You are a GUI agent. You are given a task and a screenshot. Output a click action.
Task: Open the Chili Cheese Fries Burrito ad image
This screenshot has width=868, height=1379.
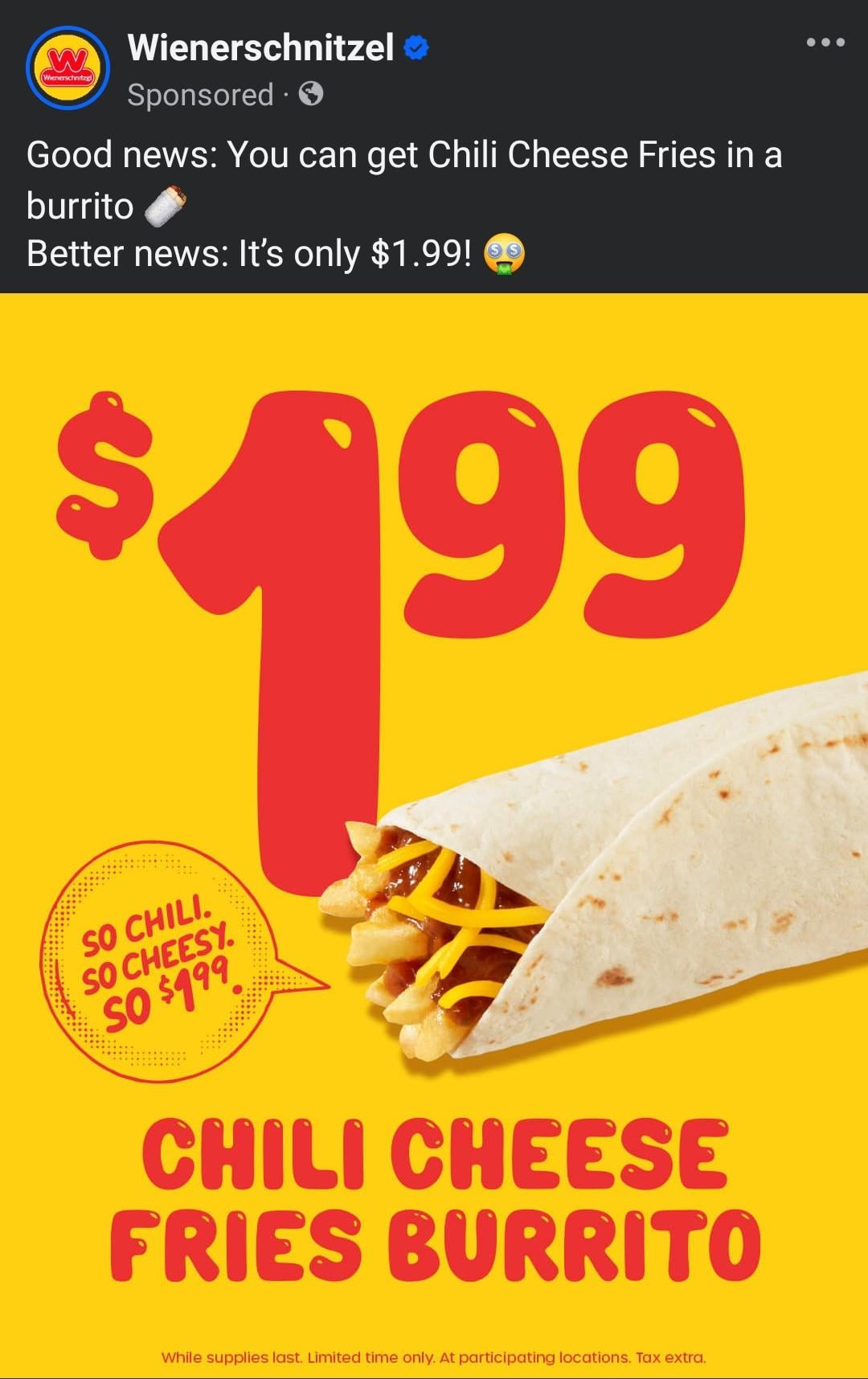434,834
